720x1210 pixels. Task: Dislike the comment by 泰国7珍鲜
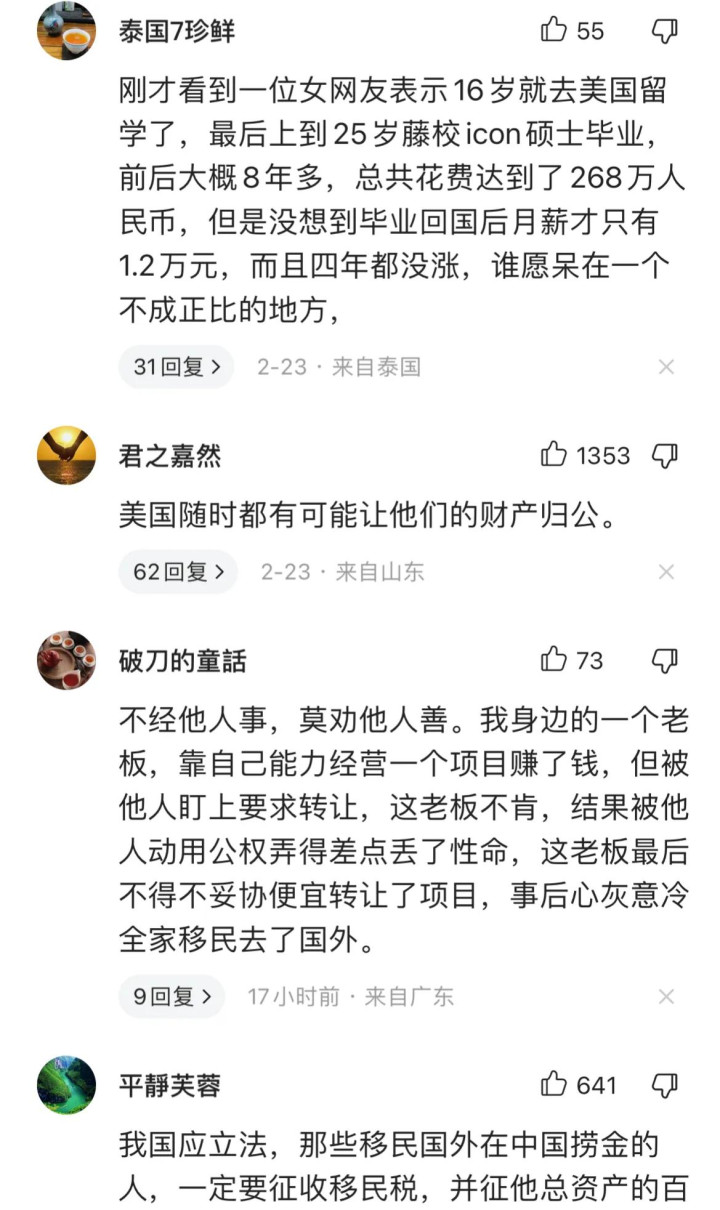pyautogui.click(x=665, y=31)
